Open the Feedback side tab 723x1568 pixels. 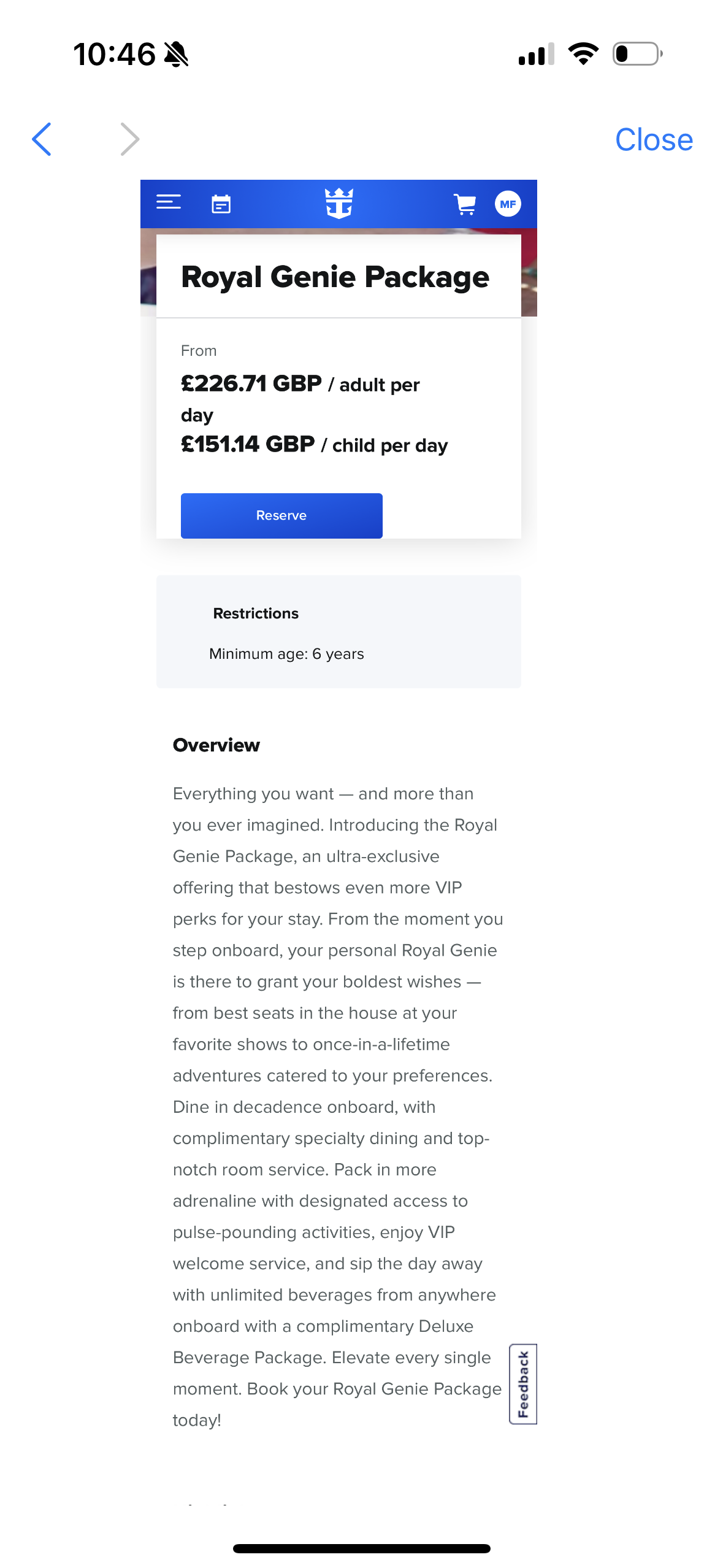point(523,1384)
